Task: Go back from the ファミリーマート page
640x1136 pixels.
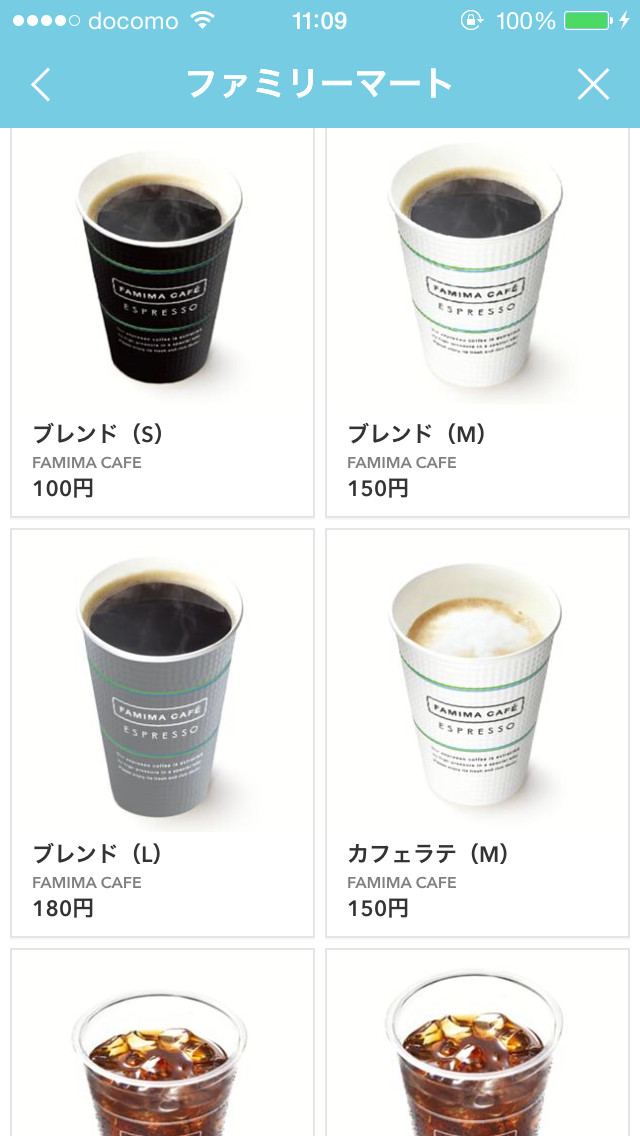Action: pyautogui.click(x=40, y=85)
